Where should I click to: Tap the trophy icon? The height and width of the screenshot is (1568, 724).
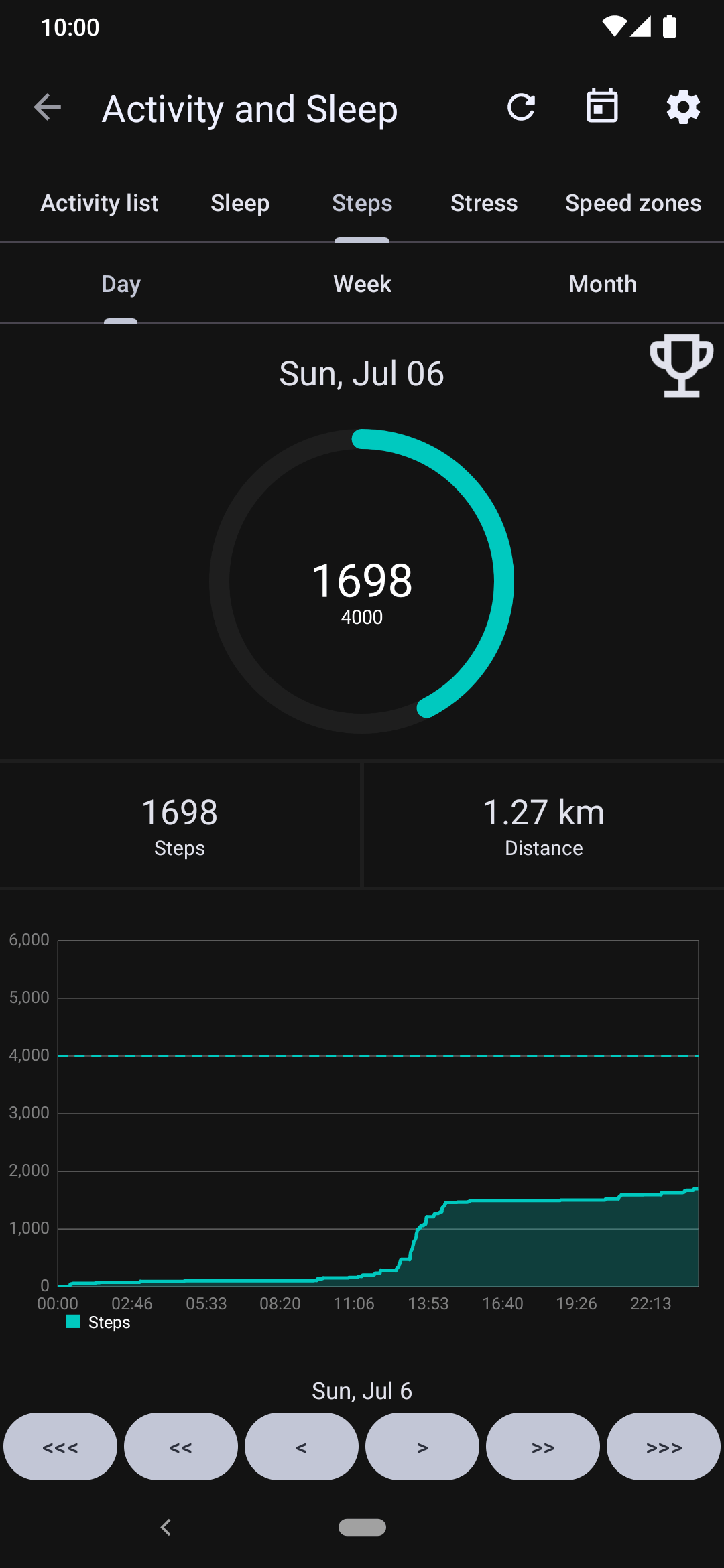click(x=681, y=366)
